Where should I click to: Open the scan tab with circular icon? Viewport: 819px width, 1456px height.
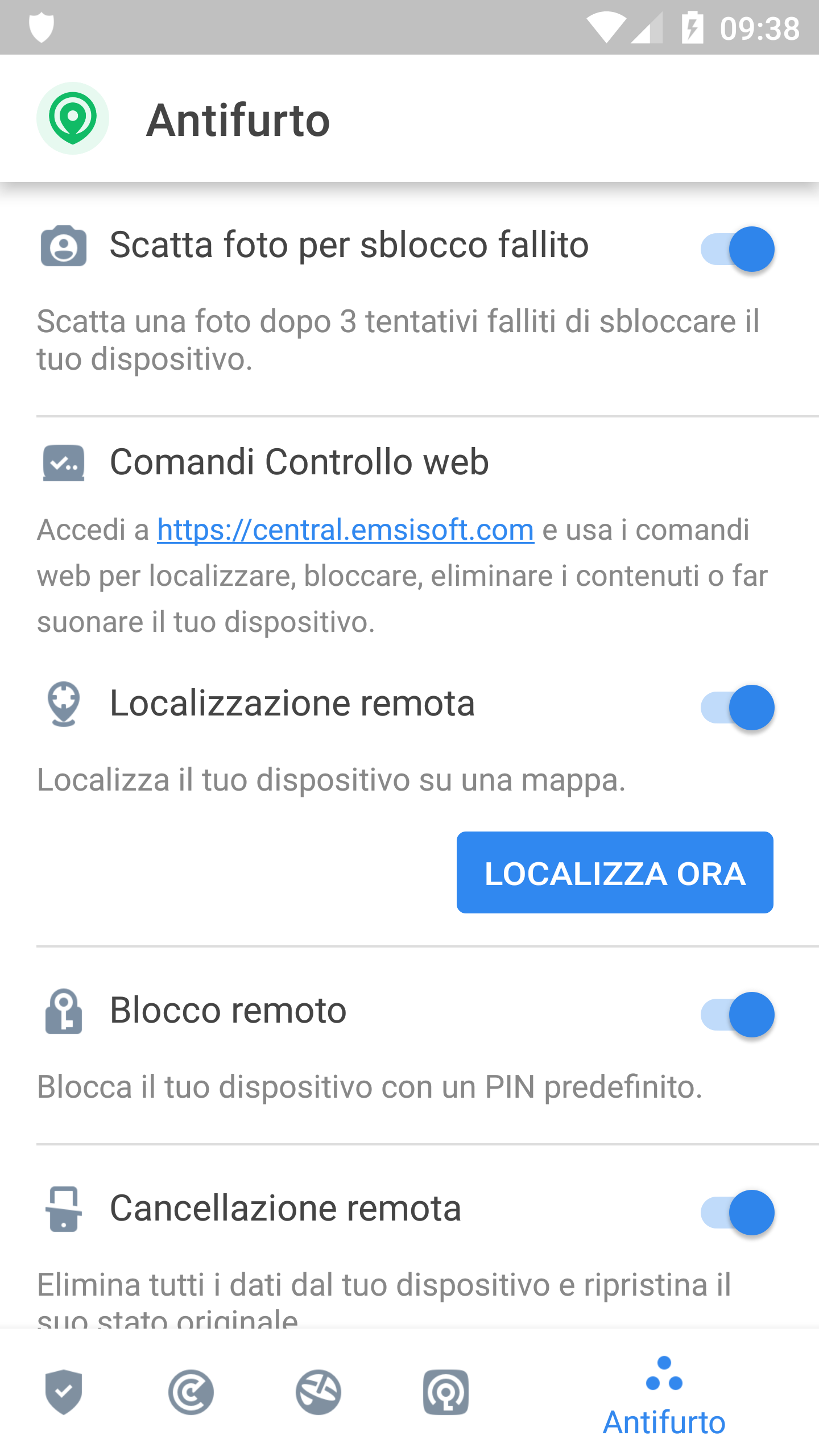[x=191, y=1392]
